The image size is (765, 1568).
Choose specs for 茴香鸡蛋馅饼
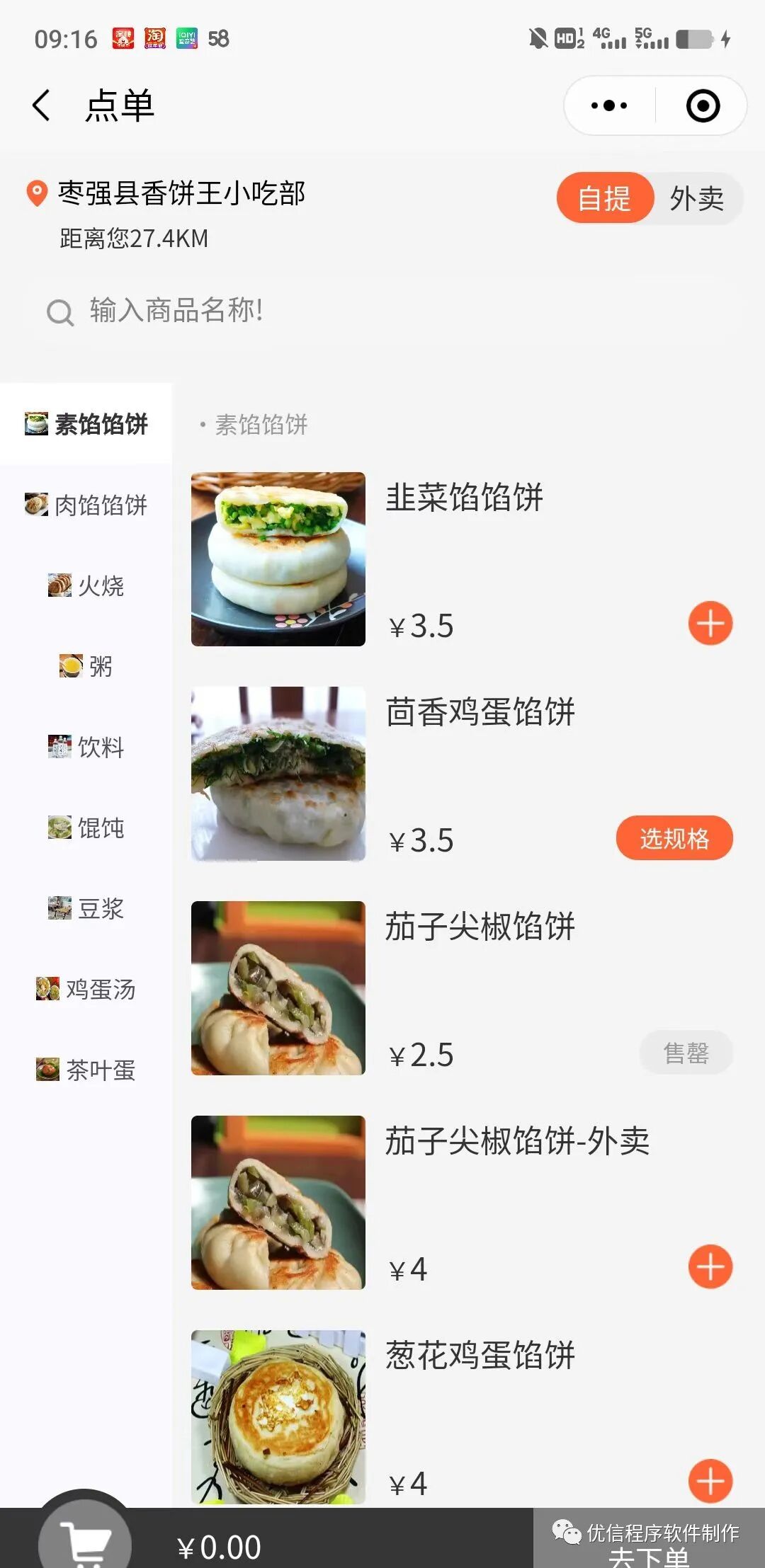[x=674, y=838]
